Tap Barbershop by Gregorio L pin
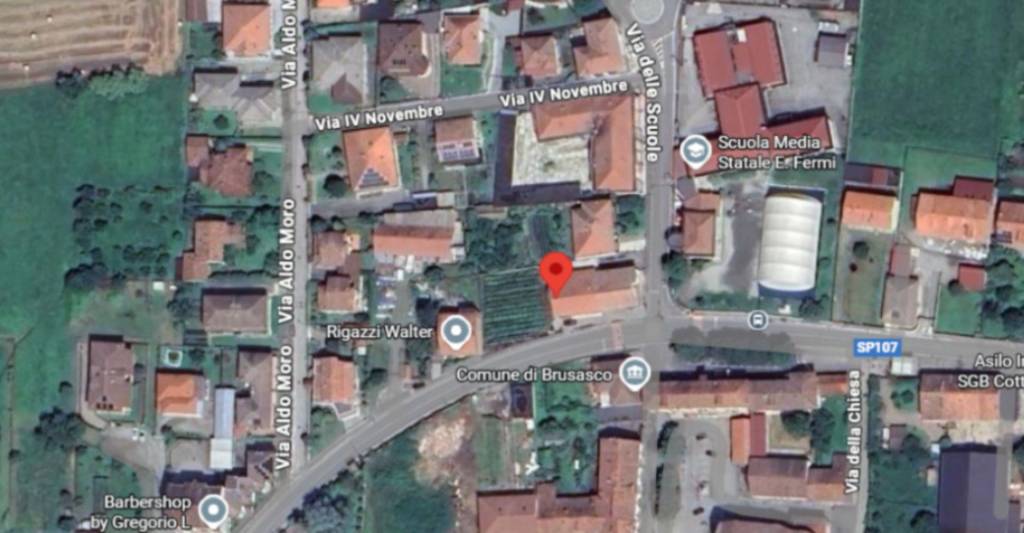The width and height of the screenshot is (1024, 533). (x=212, y=510)
